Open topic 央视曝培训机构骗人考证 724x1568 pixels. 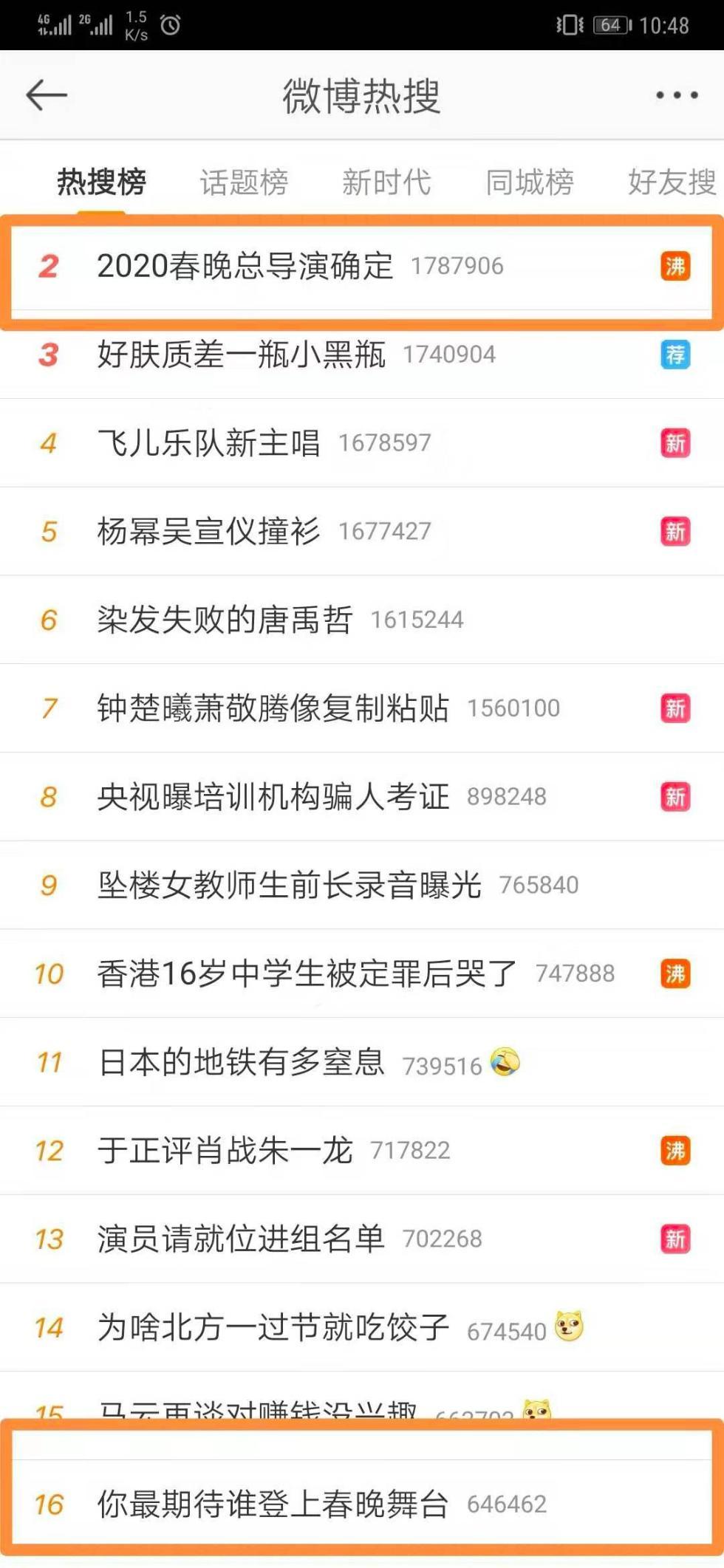coord(273,796)
